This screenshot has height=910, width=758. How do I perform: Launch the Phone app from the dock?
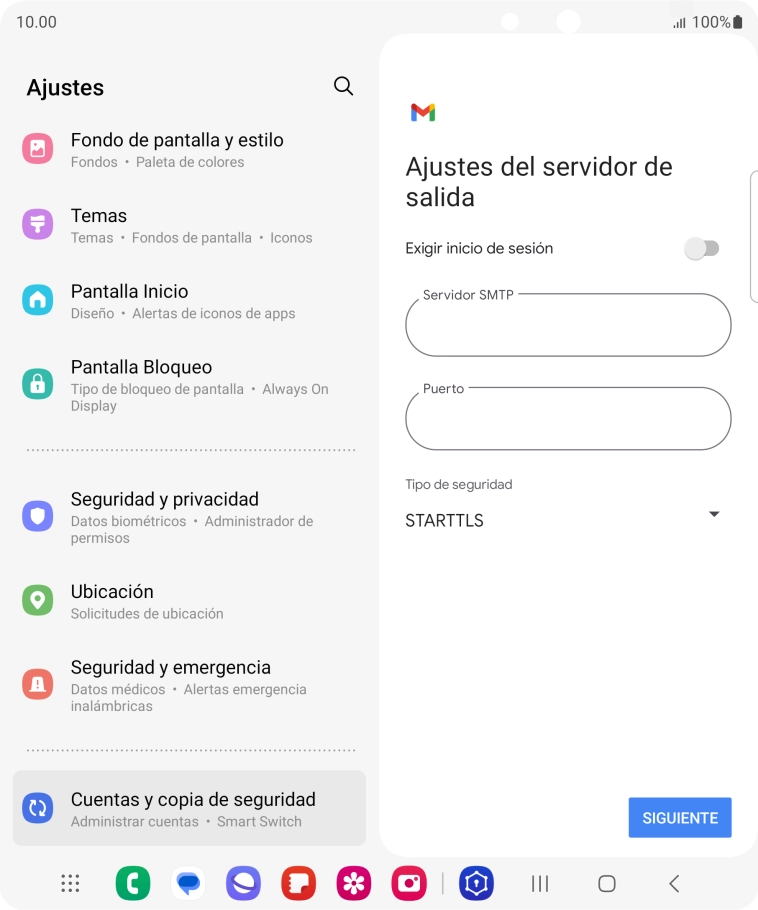point(133,883)
